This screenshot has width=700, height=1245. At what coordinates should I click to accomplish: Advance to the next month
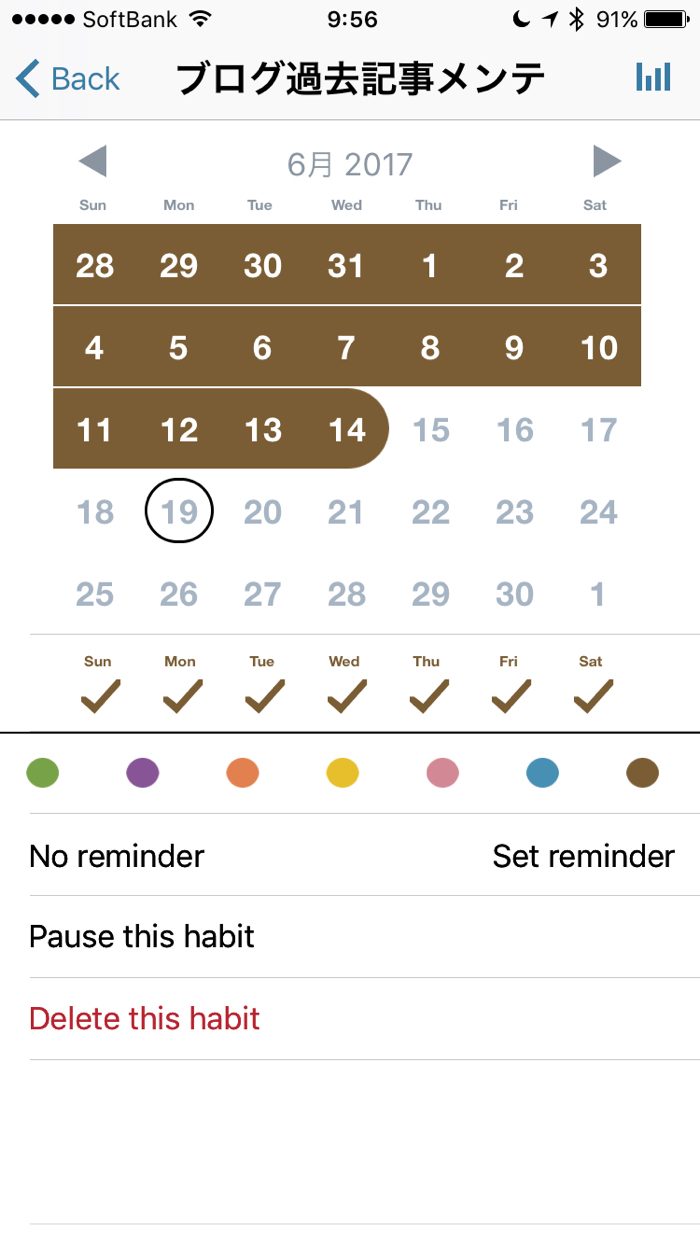(x=606, y=161)
